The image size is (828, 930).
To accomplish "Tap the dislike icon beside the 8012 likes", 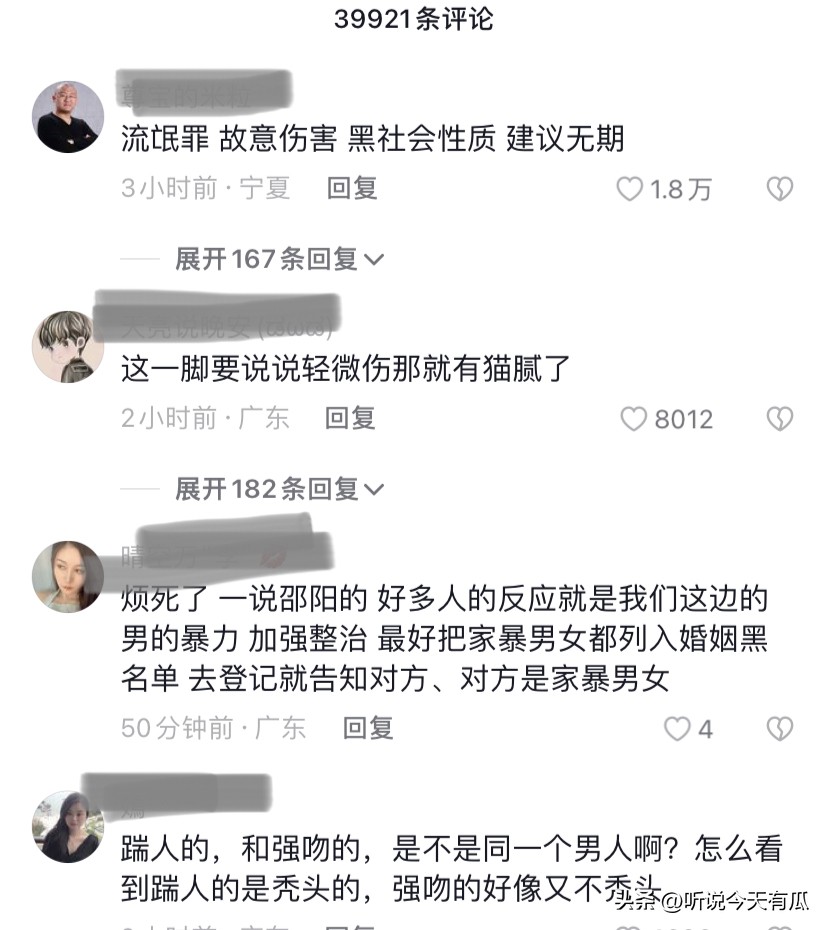I will click(779, 419).
